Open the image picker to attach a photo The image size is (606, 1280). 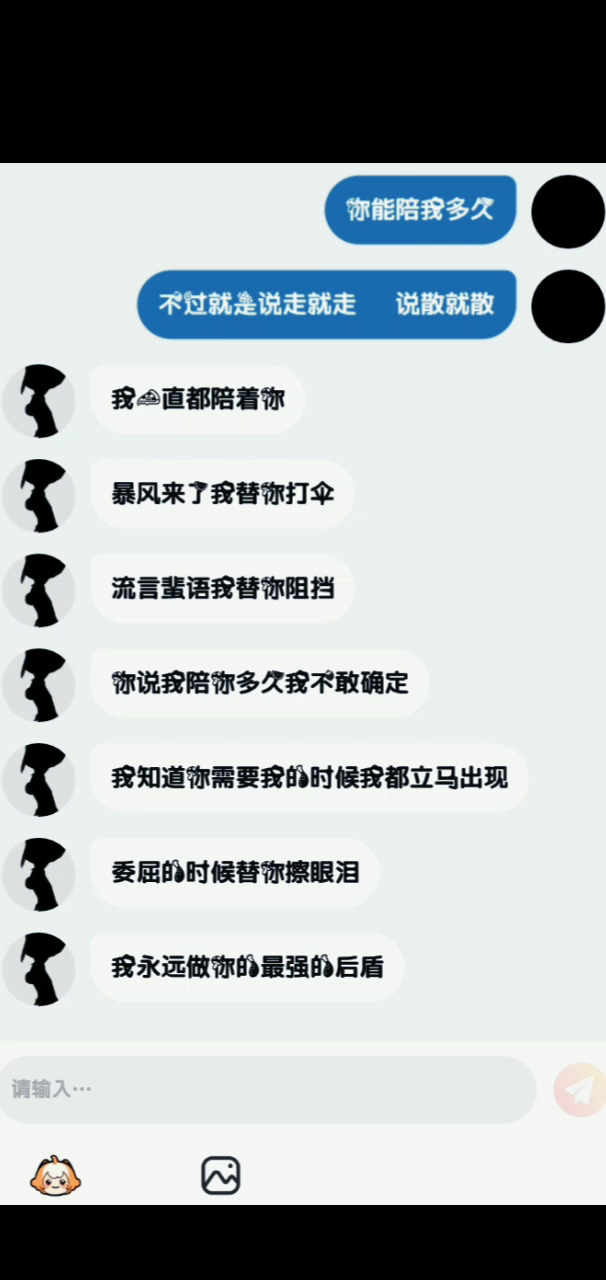pos(221,1176)
